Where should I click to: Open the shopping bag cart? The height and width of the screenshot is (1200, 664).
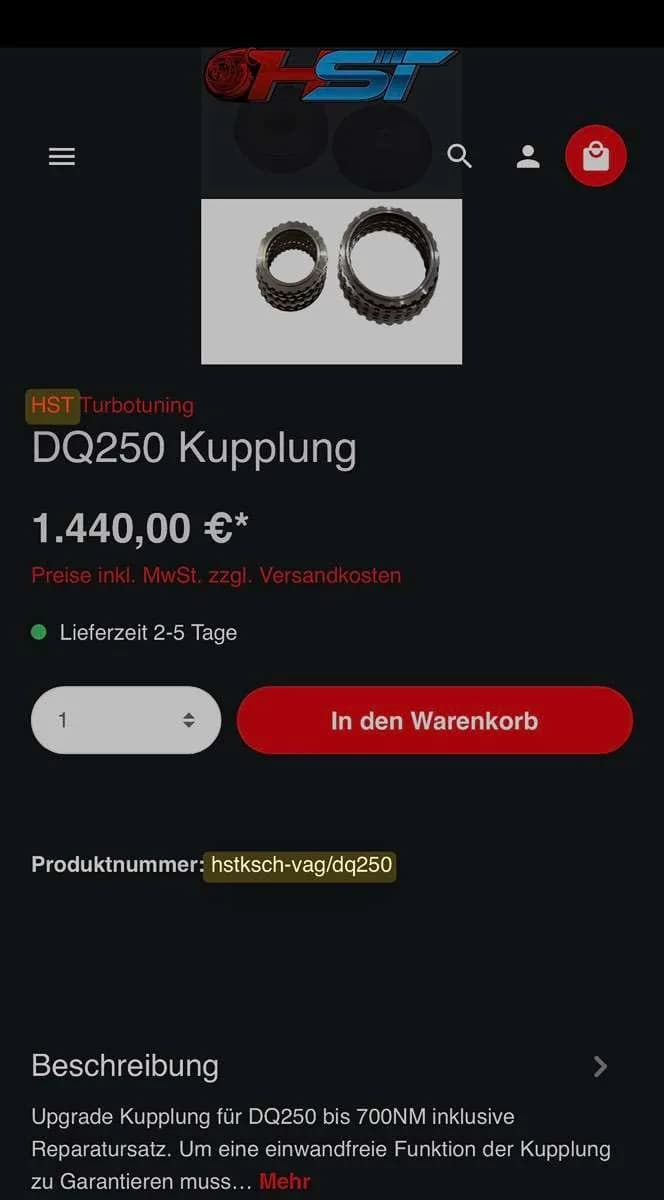point(596,156)
